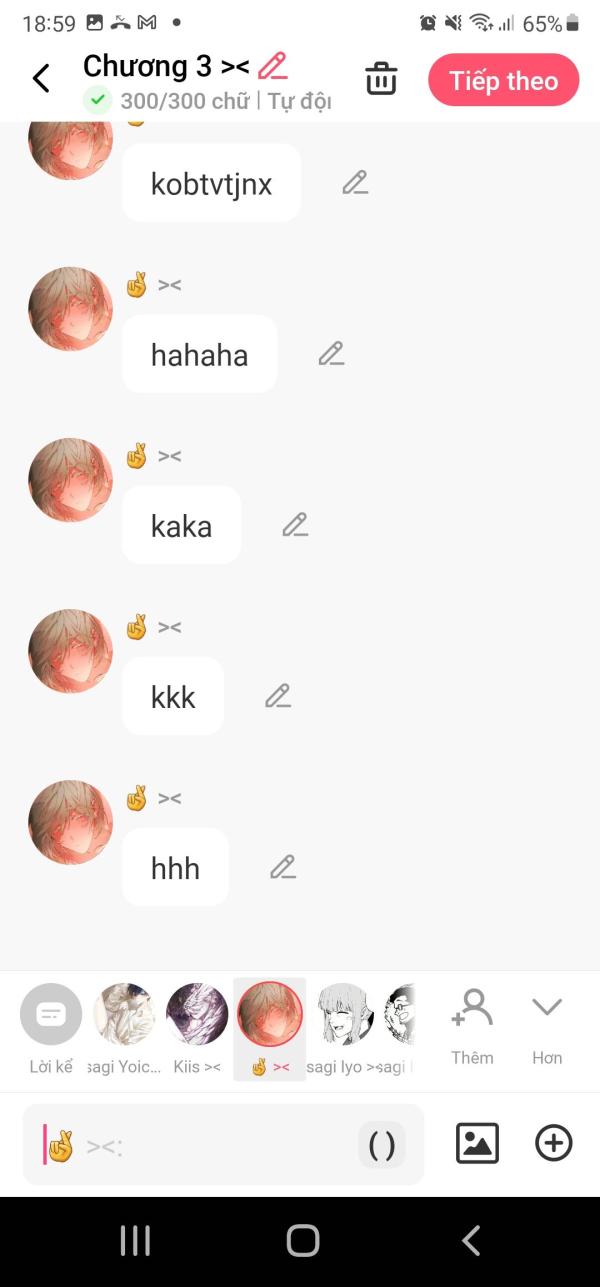Insert parentheses with the ( ) button
This screenshot has width=600, height=1287.
tap(382, 1145)
